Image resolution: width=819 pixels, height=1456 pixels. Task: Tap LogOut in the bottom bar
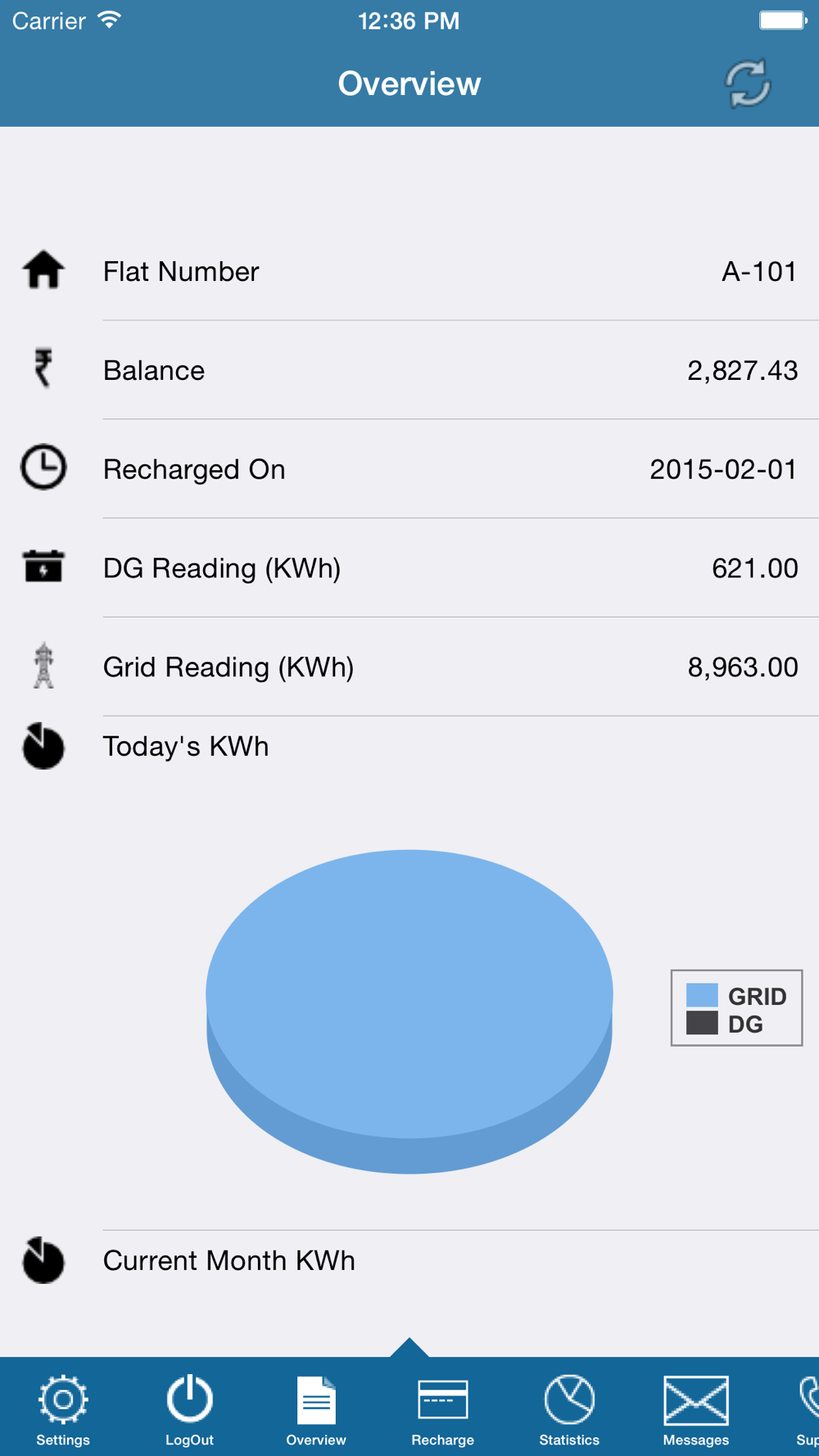pos(189,1409)
